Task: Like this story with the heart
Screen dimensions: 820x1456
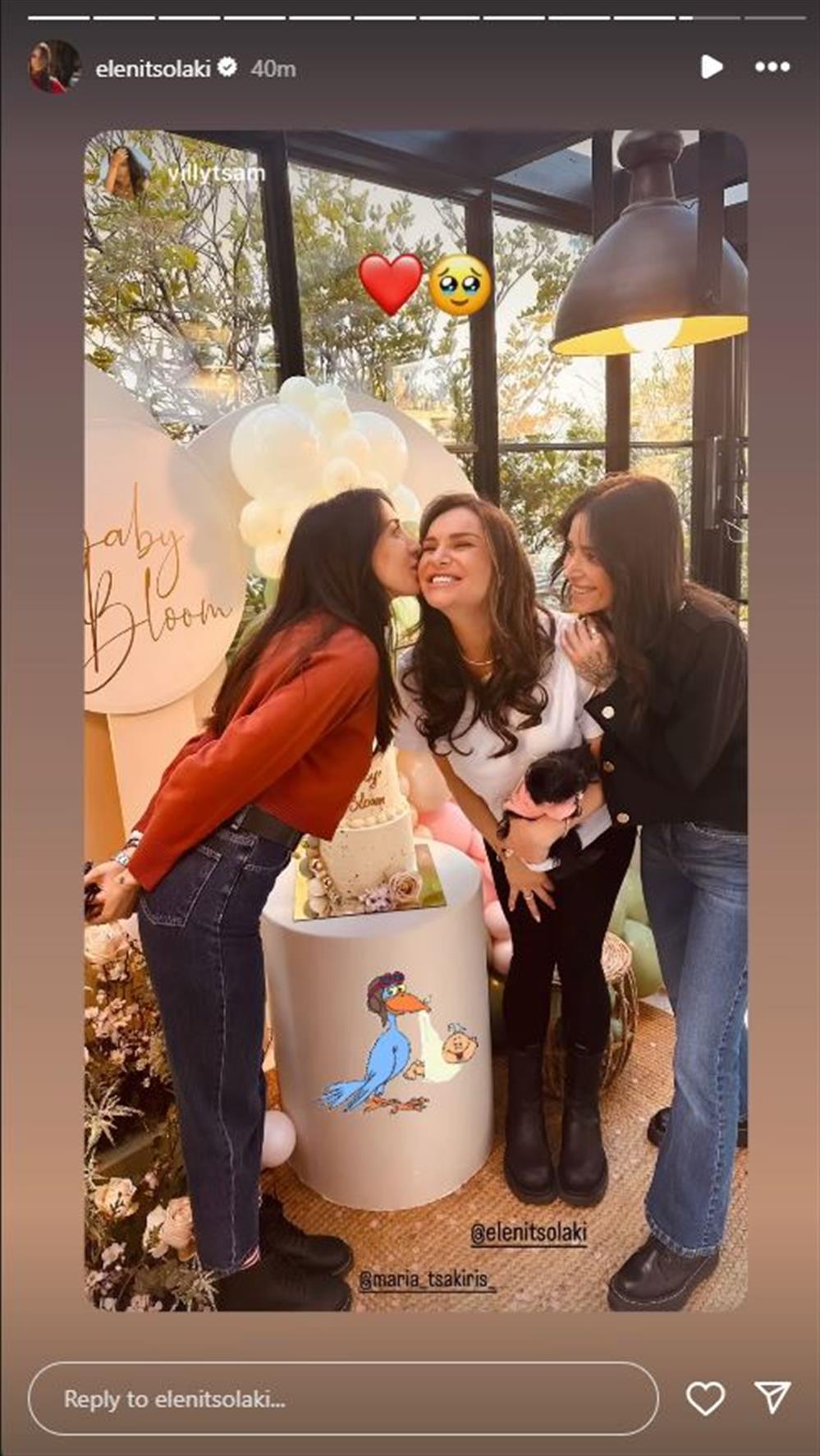Action: (705, 1398)
